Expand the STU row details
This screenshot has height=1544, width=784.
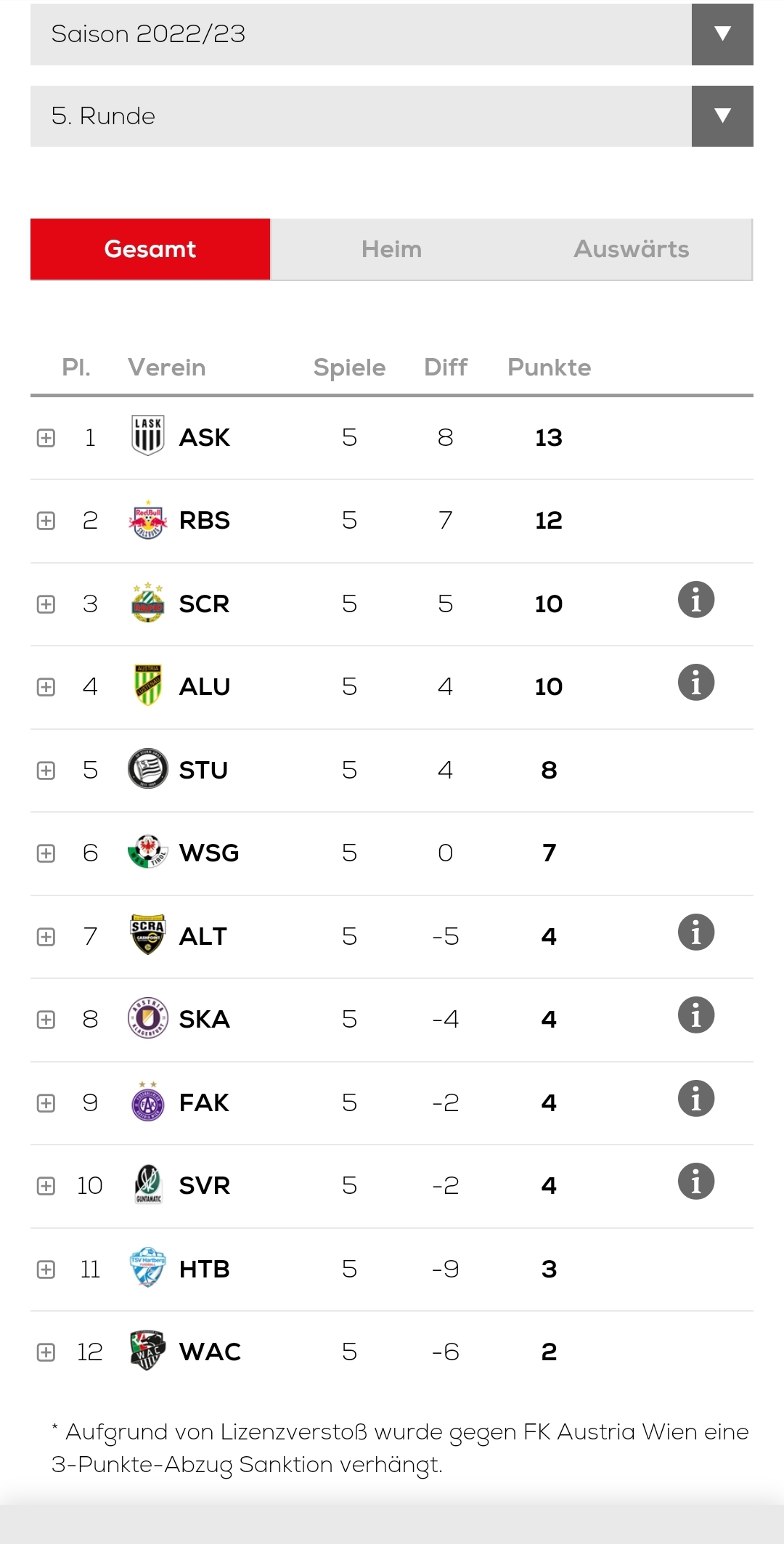click(x=46, y=771)
